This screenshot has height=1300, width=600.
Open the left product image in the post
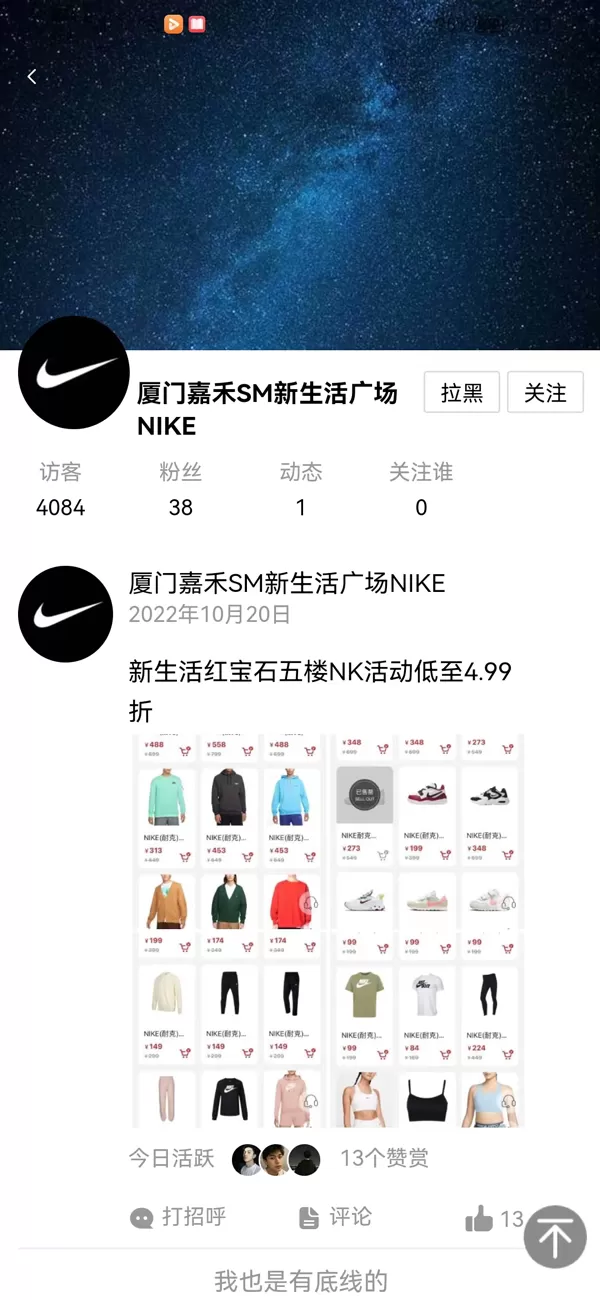coord(228,931)
